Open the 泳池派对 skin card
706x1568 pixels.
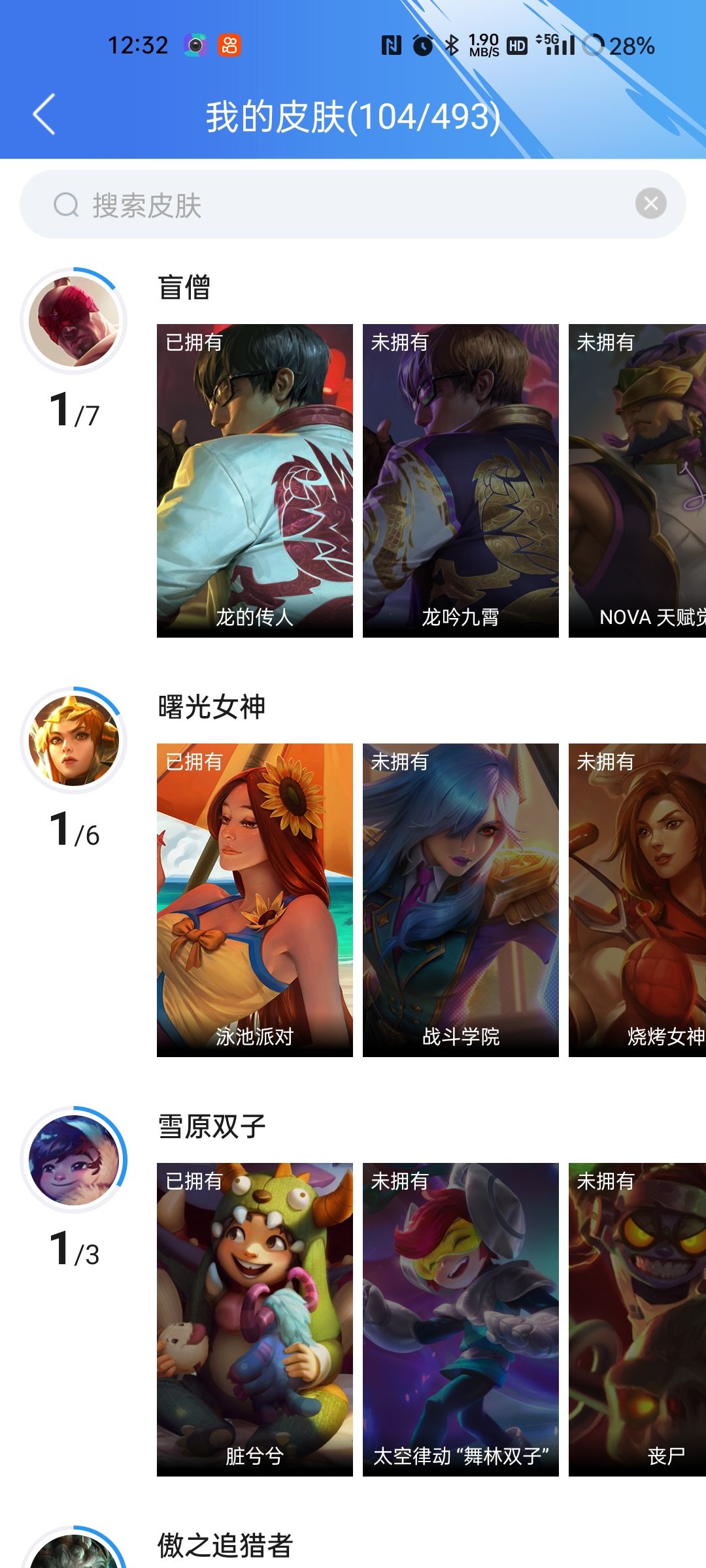coord(255,900)
